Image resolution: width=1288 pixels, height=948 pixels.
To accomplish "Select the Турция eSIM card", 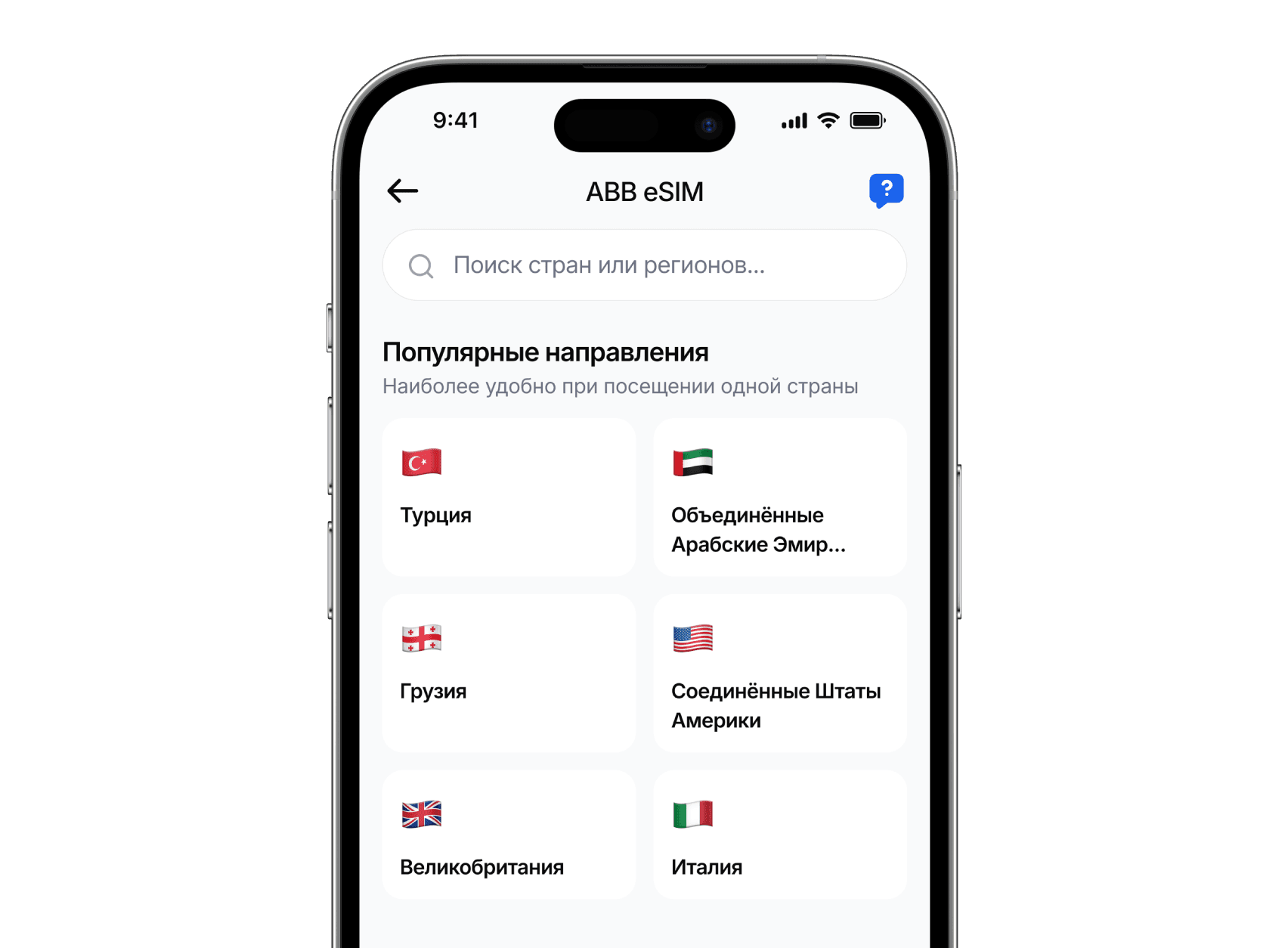I will 509,497.
